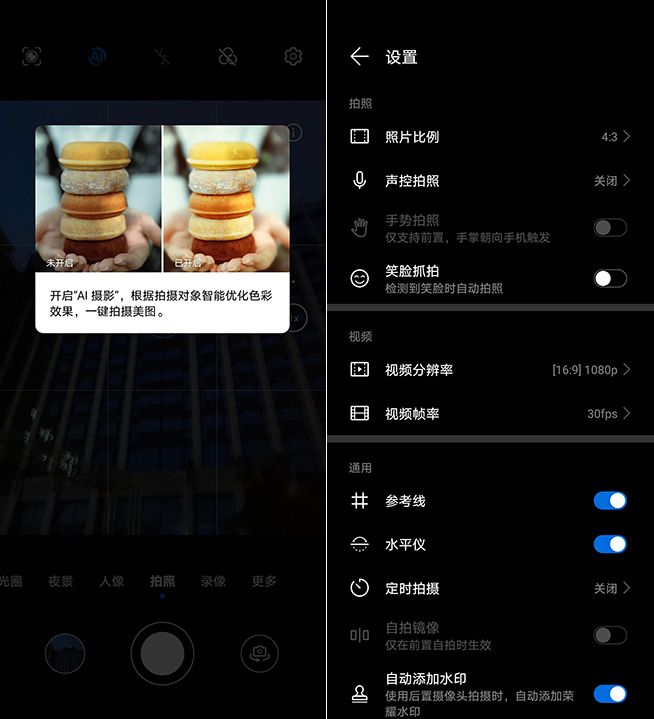Open the 照片比例 setting
Viewport: 654px width, 719px height.
tap(490, 137)
